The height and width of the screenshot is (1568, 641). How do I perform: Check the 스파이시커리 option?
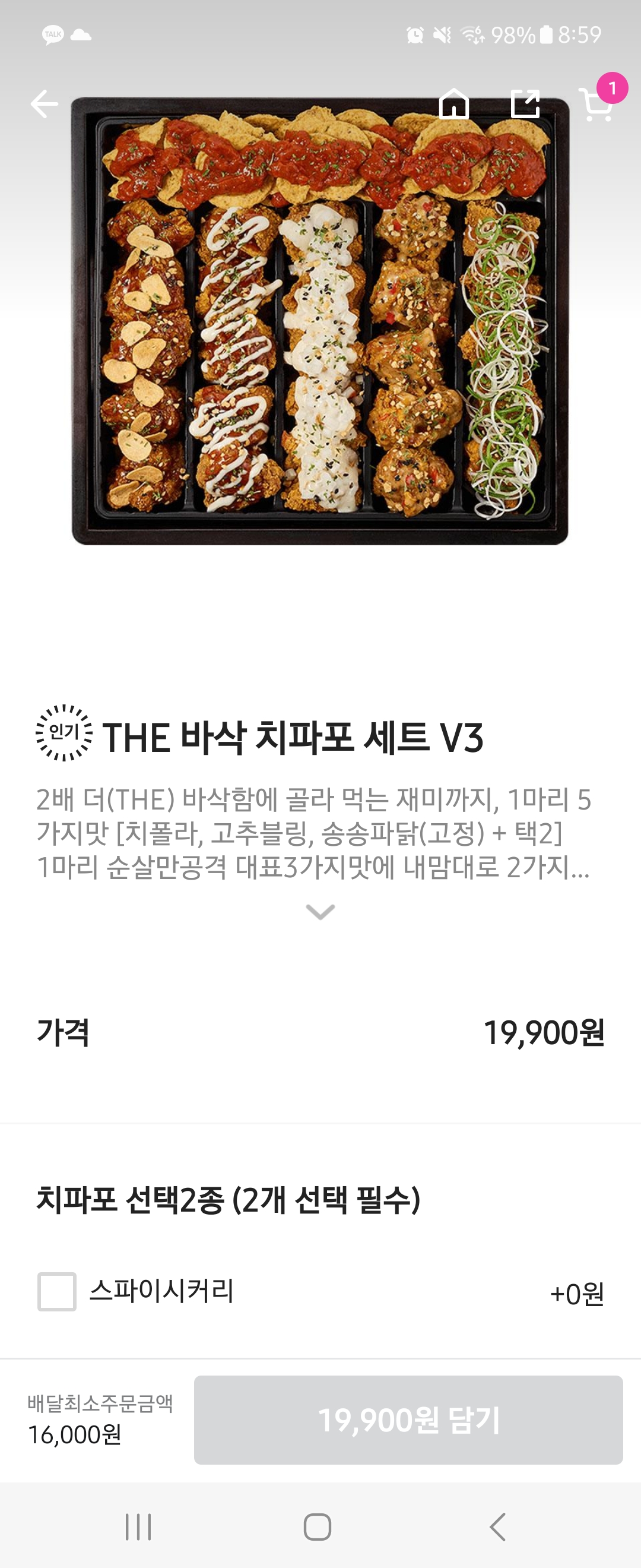57,1291
